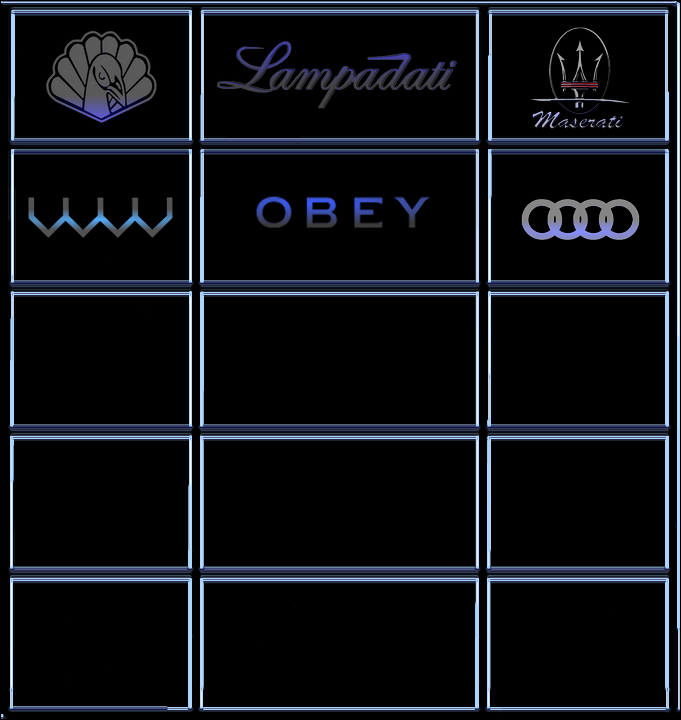Choose the Maserati trident tile
Screen dimensions: 681x720
point(578,77)
